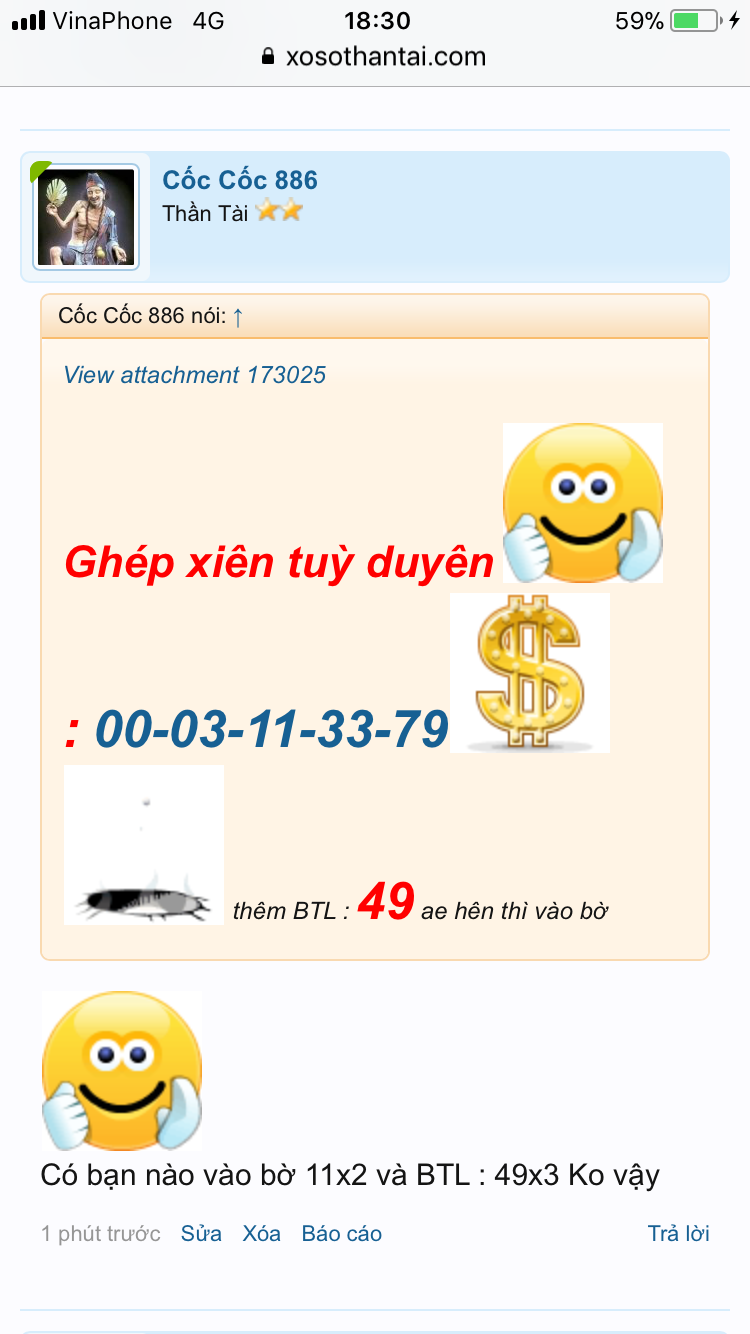
Task: Open View attachment 173025
Action: tap(195, 375)
